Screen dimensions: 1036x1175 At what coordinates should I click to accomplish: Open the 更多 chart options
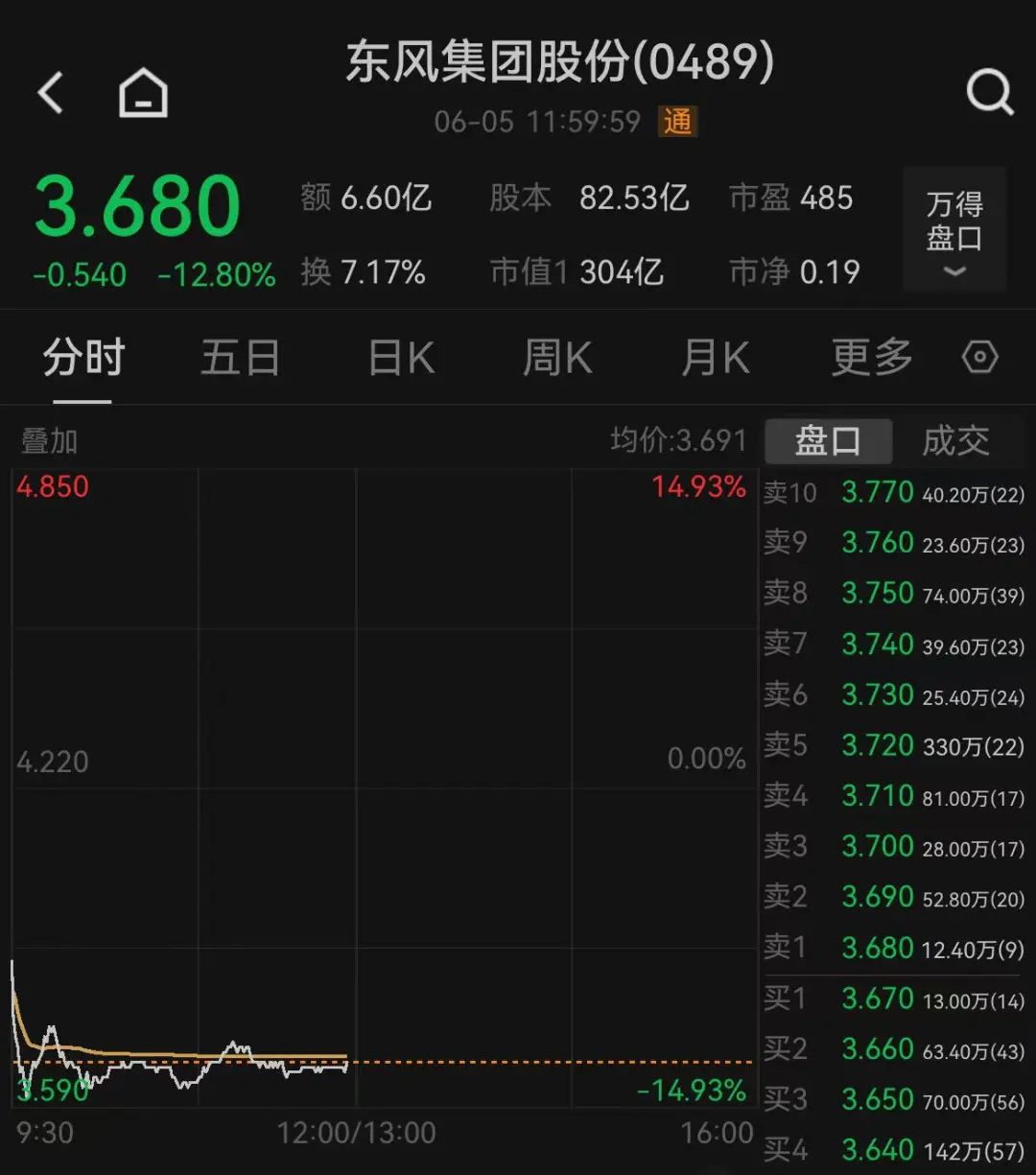pyautogui.click(x=871, y=359)
